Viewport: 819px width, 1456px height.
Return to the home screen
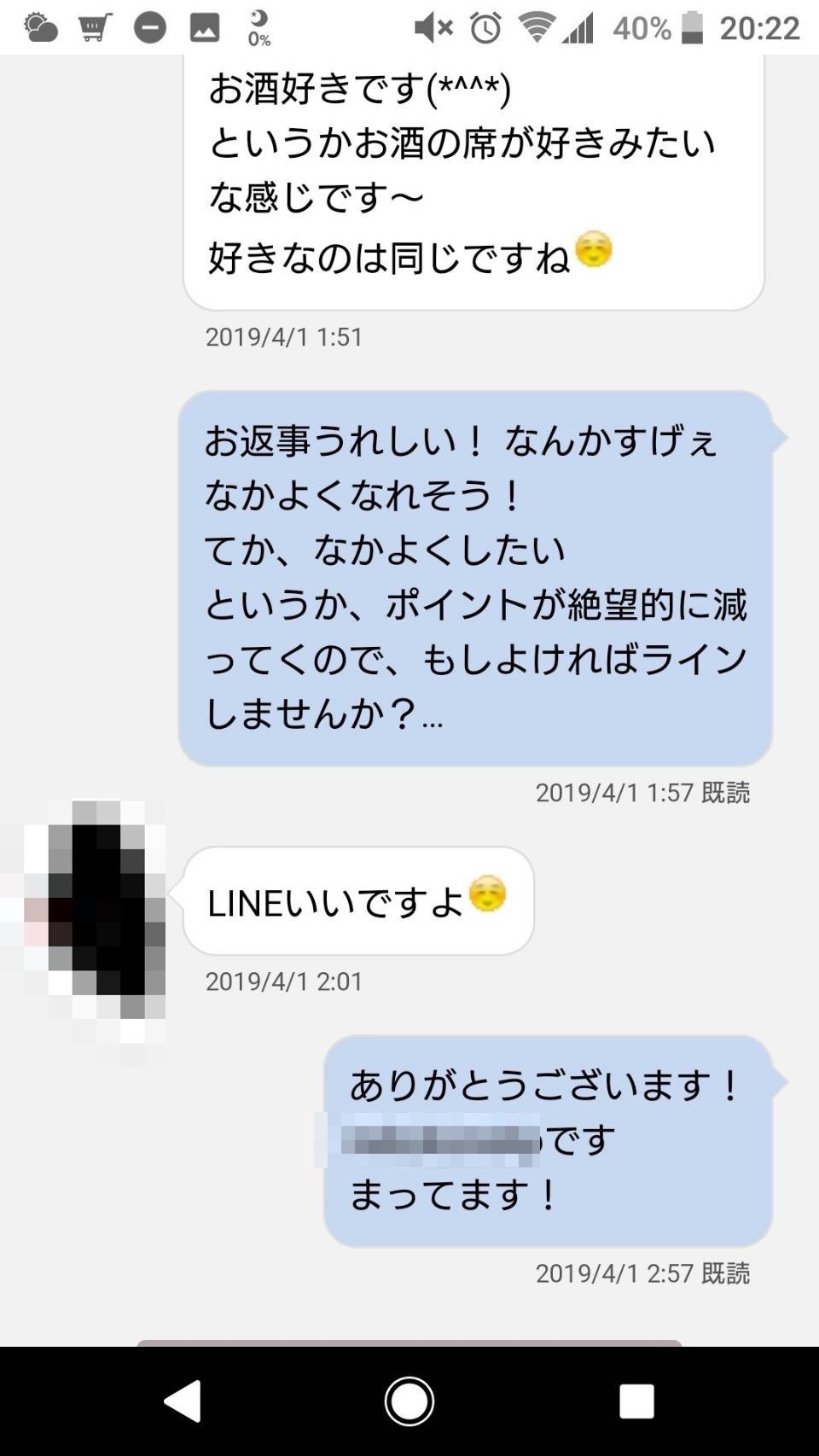point(409,1401)
